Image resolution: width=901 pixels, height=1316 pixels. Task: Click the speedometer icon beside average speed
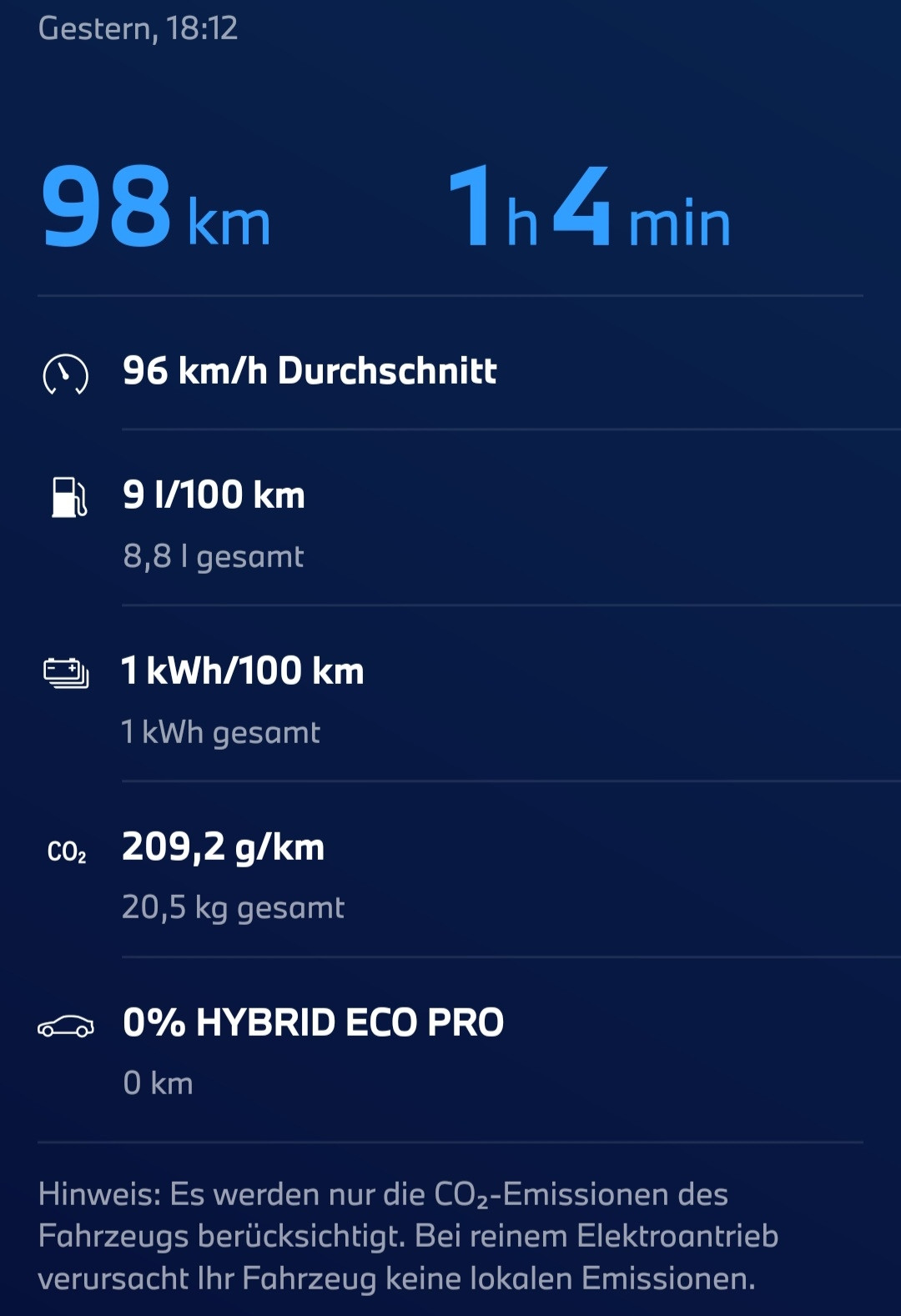(67, 373)
